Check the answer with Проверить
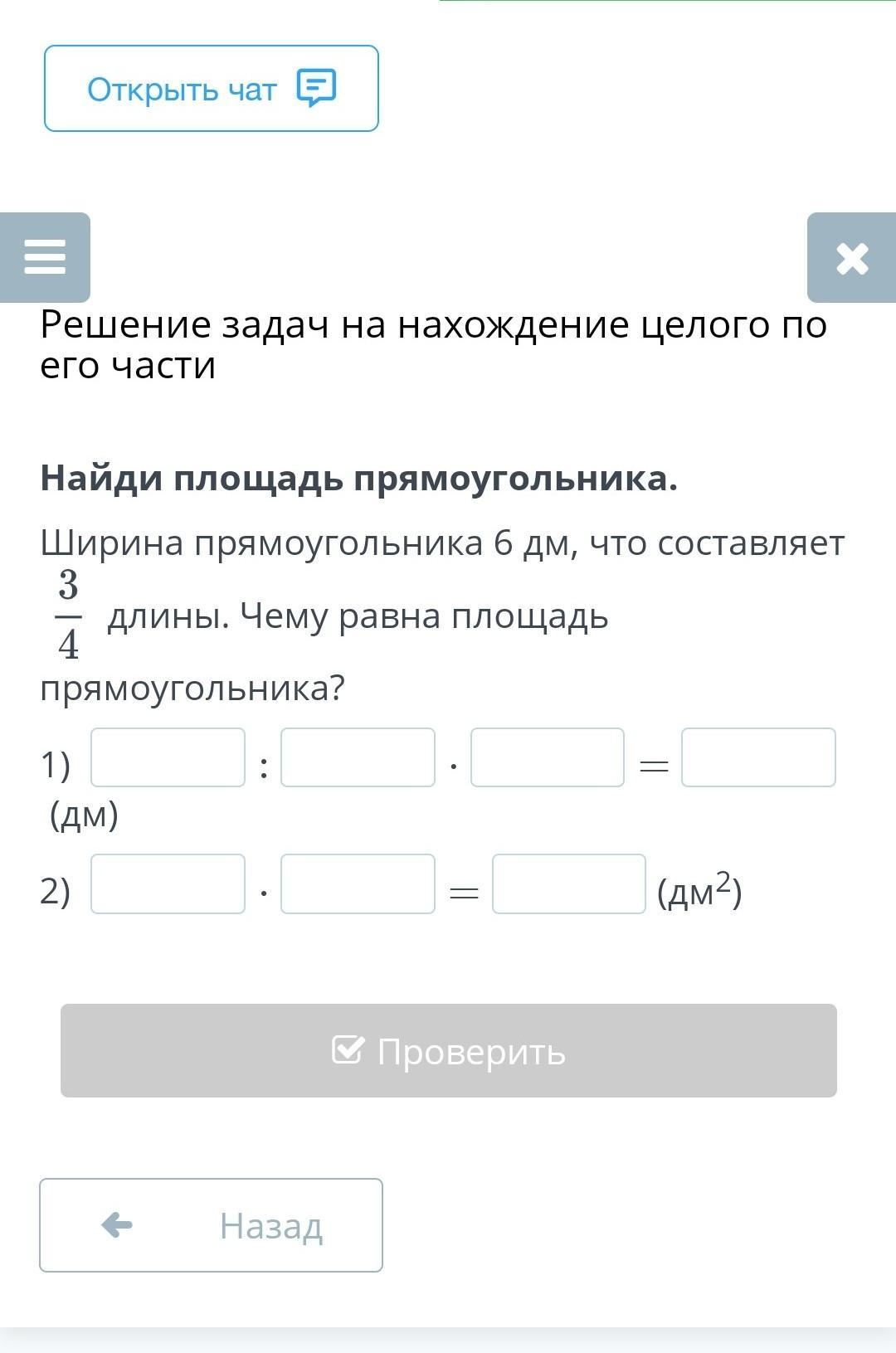896x1353 pixels. (x=448, y=1051)
